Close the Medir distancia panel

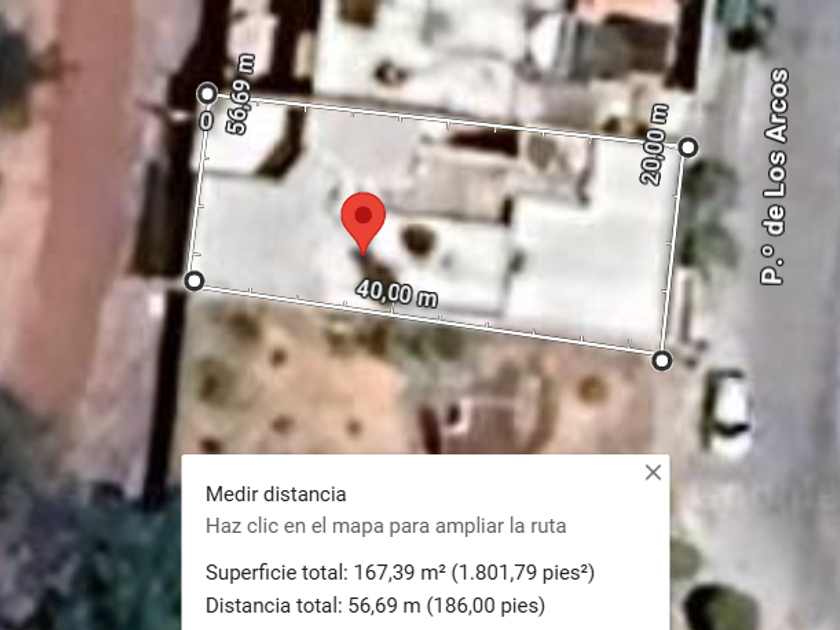pos(653,472)
